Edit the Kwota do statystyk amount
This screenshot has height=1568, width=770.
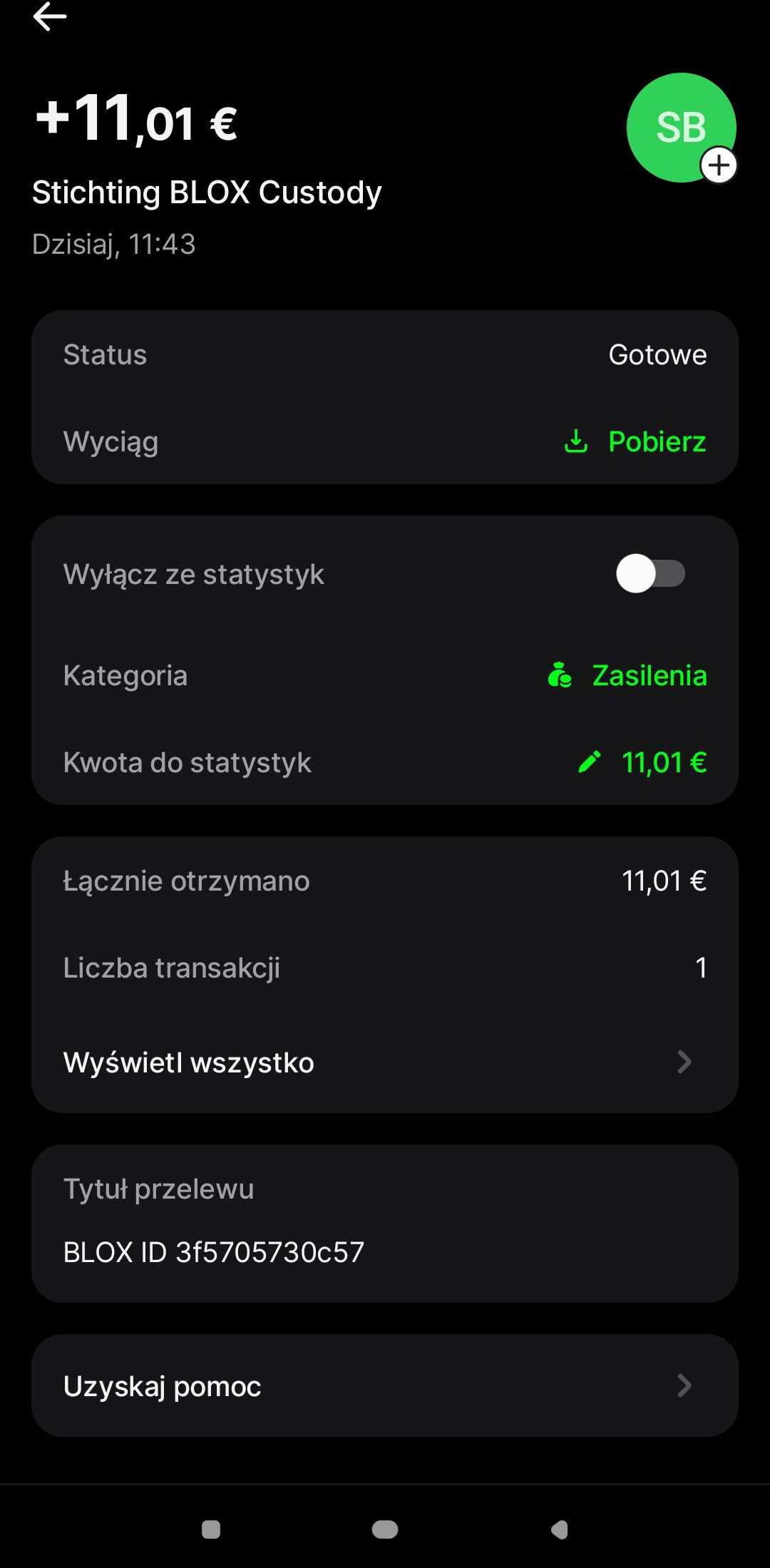[642, 762]
